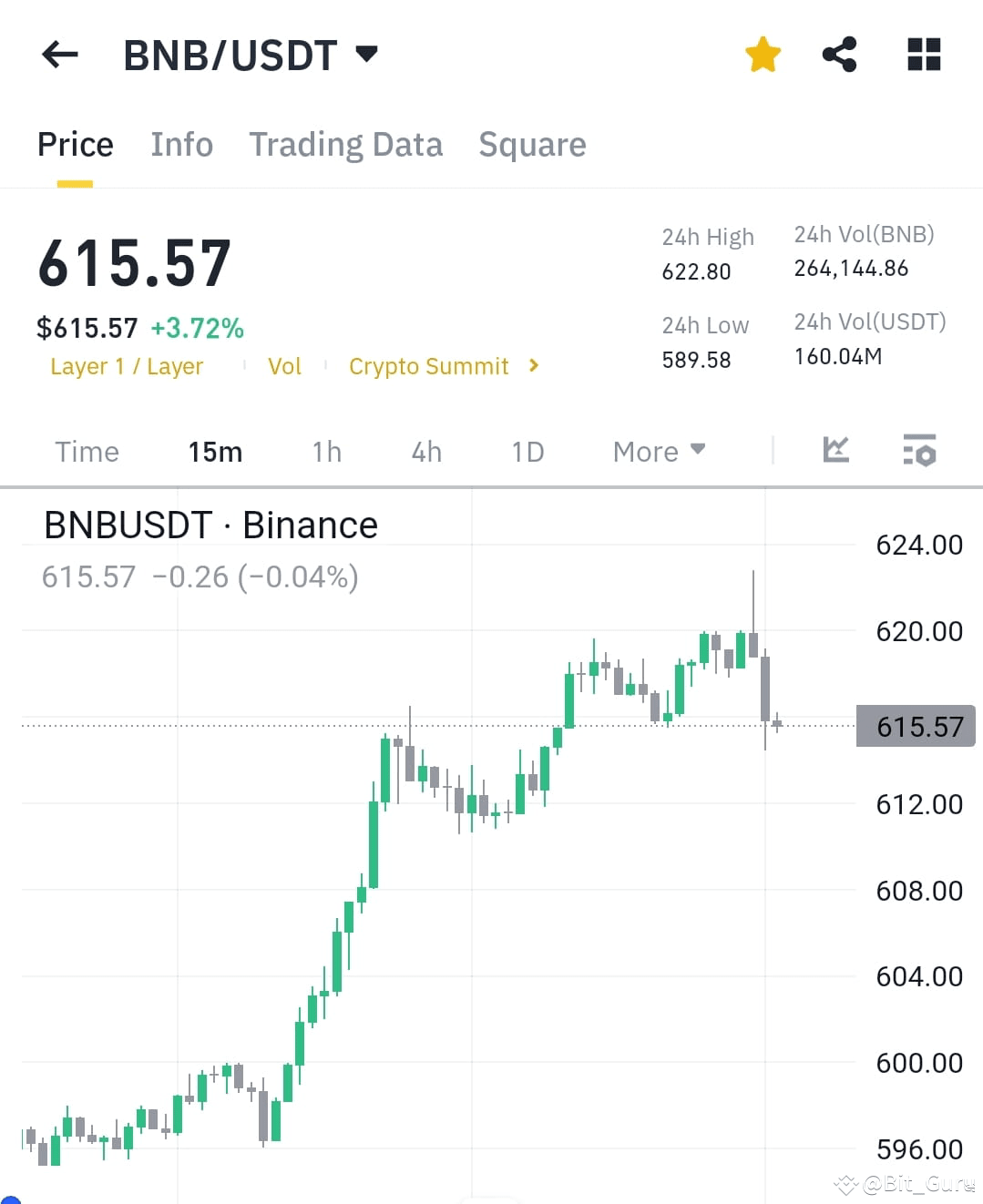This screenshot has height=1204, width=983.
Task: Open the Square tab
Action: [532, 144]
